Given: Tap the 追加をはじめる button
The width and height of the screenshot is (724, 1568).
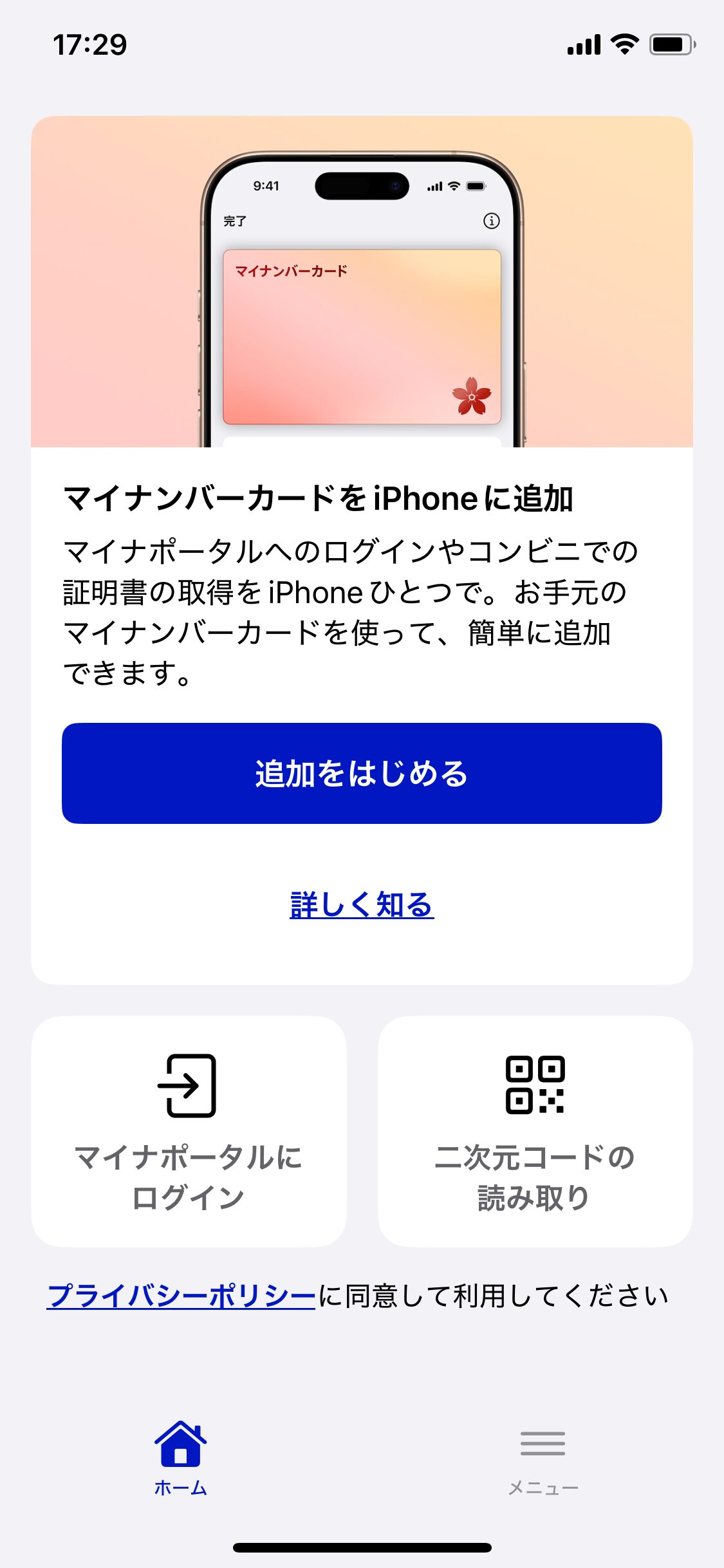Looking at the screenshot, I should pos(362,773).
